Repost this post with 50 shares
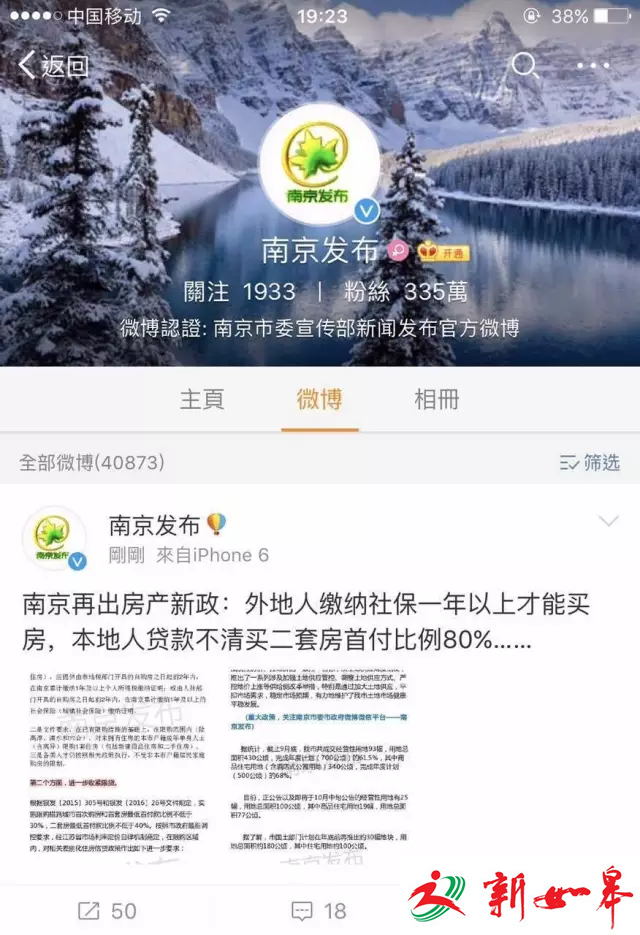 [x=108, y=911]
